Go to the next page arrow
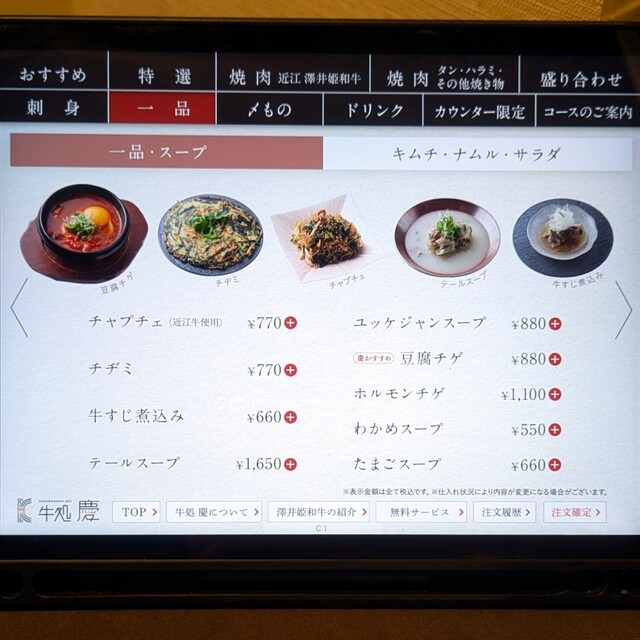The image size is (640, 640). [623, 309]
